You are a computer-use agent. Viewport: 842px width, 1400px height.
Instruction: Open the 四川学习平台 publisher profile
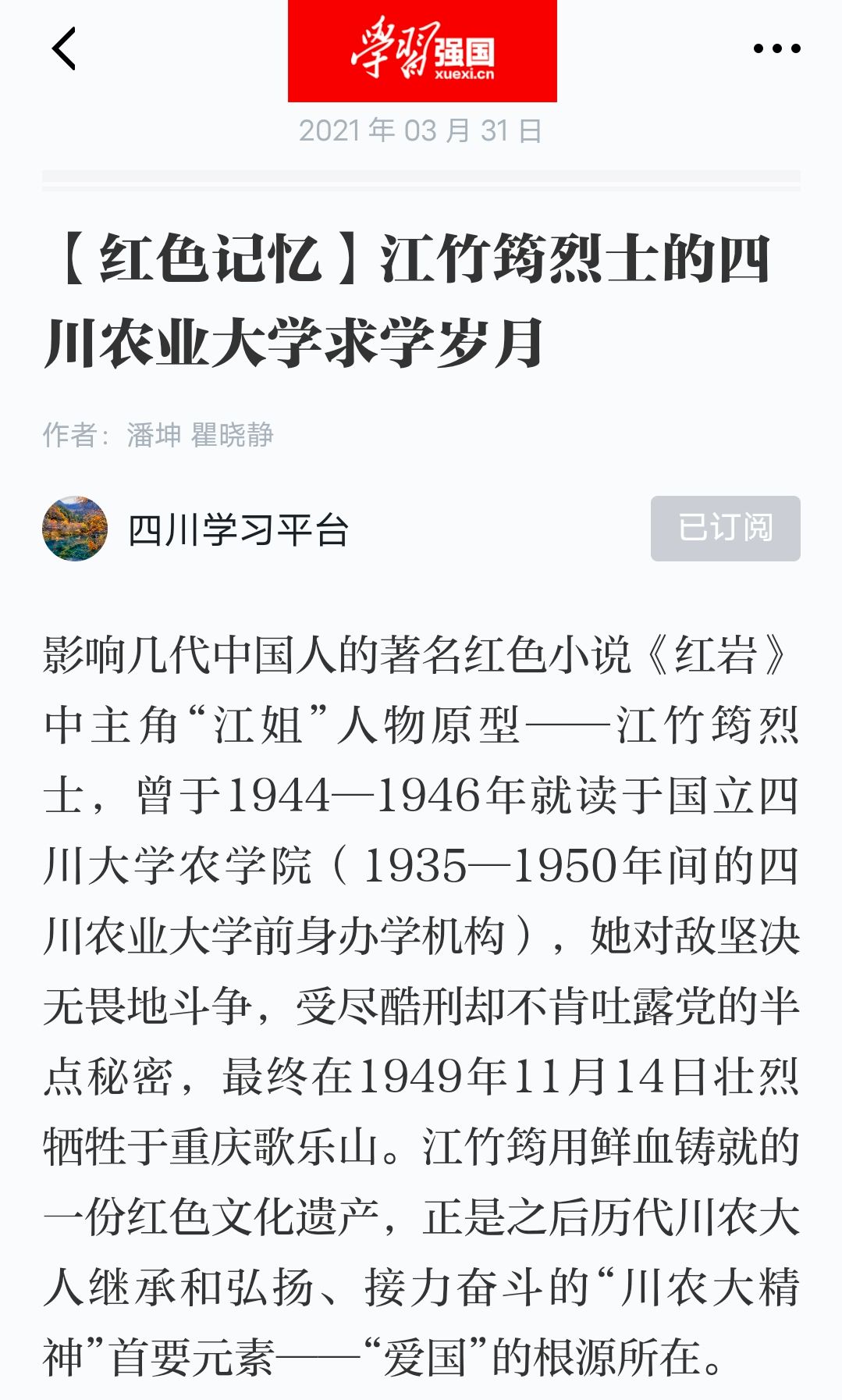click(237, 530)
